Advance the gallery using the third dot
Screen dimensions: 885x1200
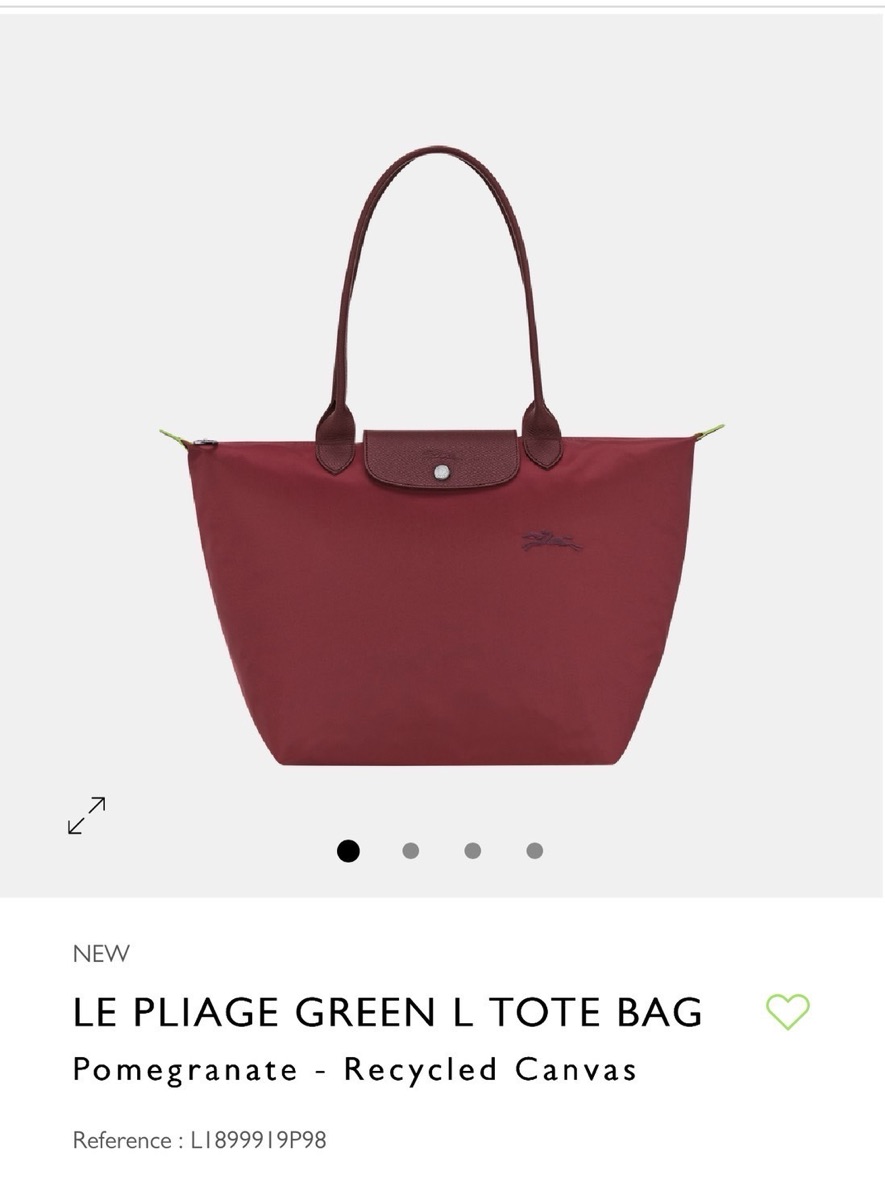pyautogui.click(x=471, y=848)
